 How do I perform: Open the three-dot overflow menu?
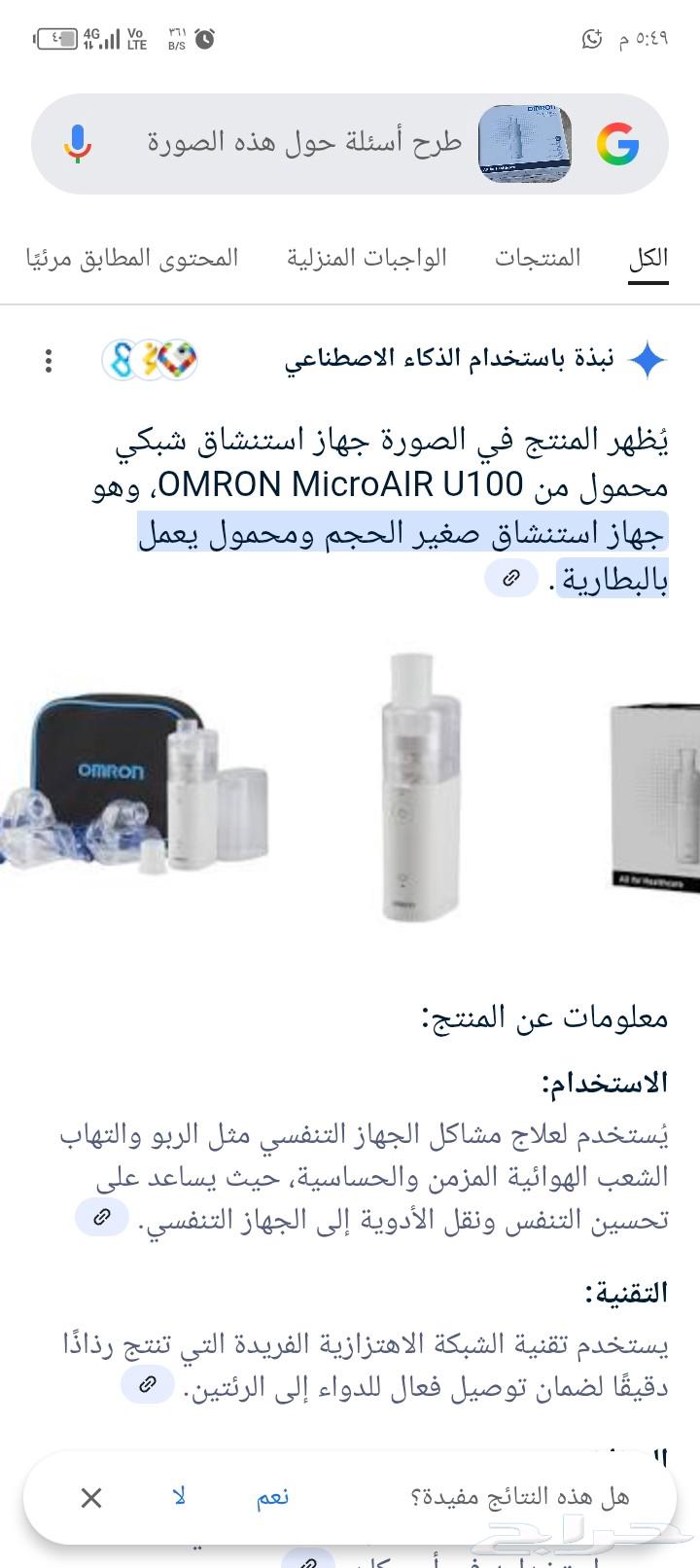[x=50, y=362]
